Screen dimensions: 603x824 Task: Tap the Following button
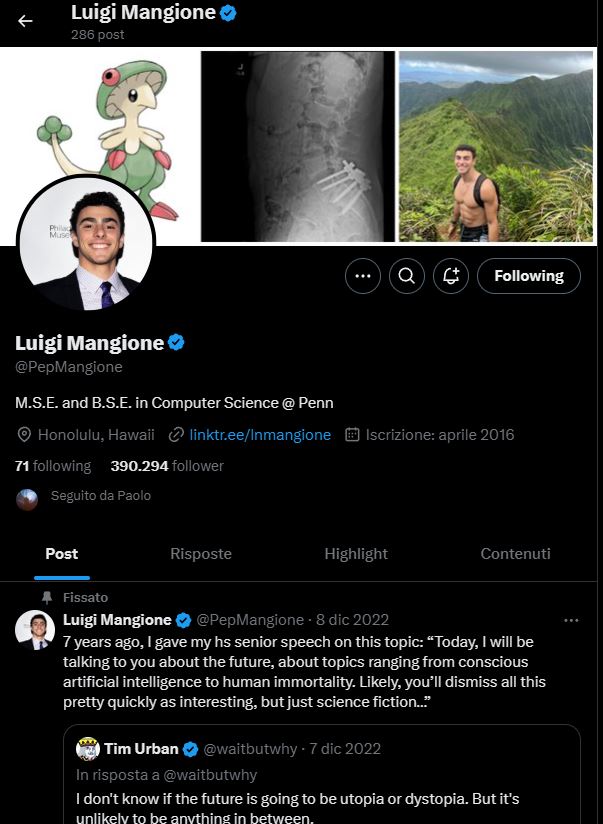coord(528,276)
